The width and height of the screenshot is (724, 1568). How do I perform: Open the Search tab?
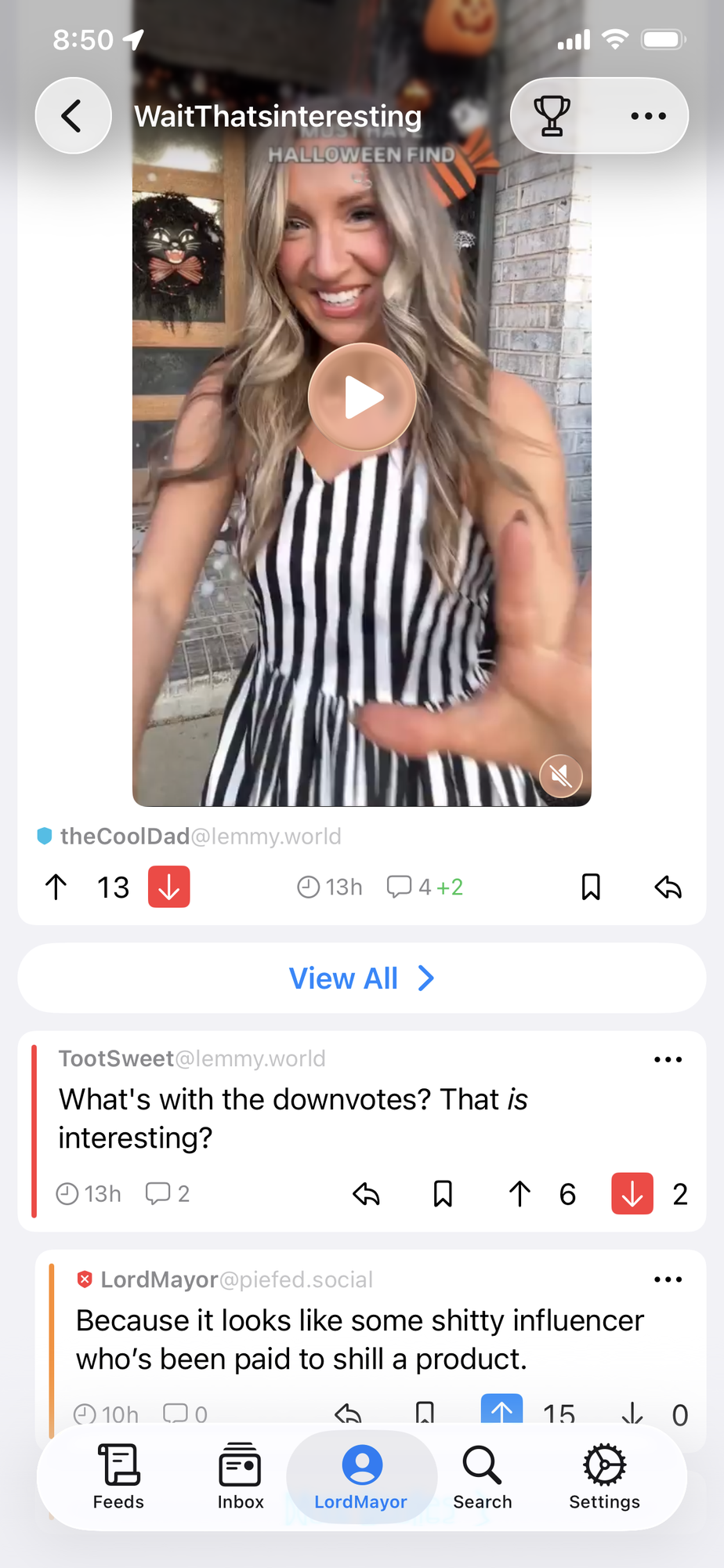tap(483, 1477)
